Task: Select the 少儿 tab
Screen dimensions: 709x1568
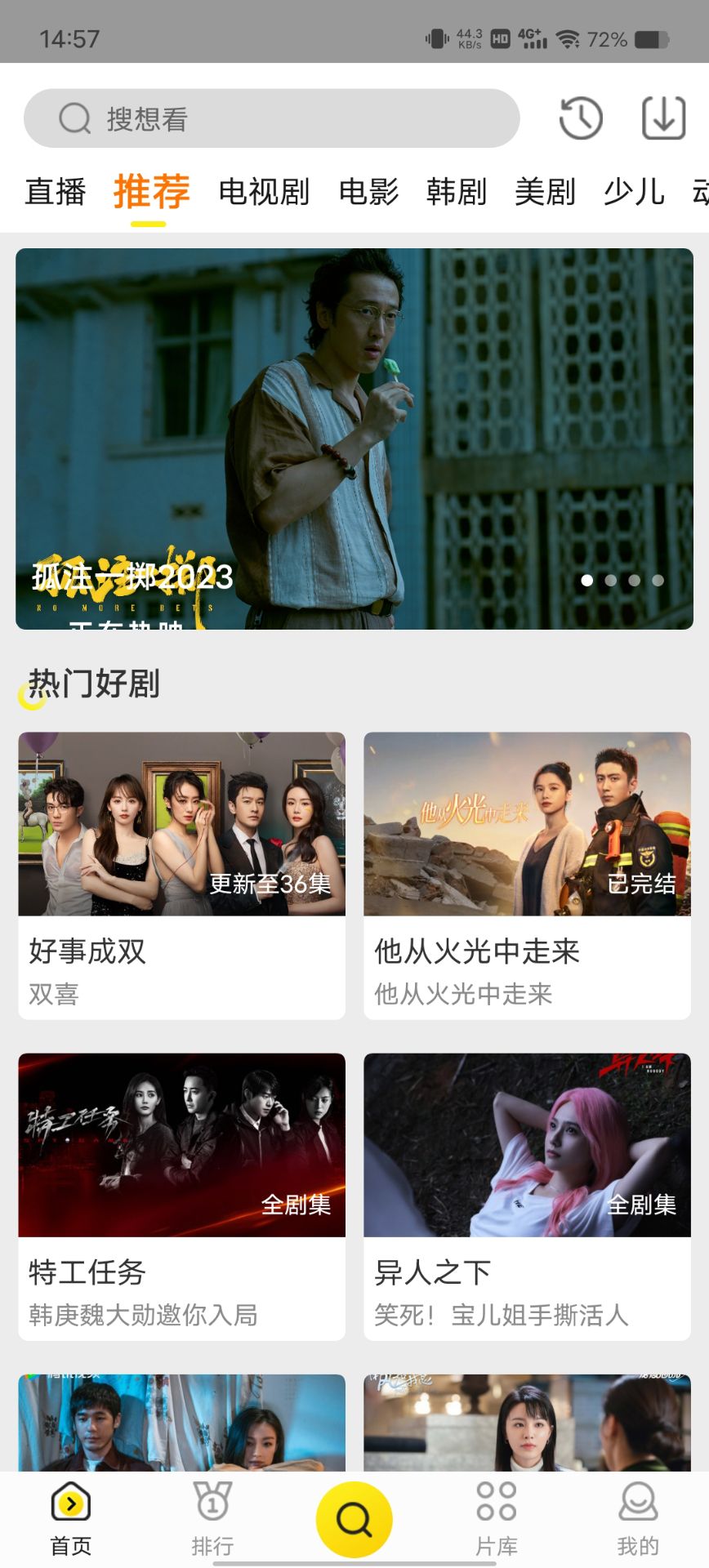Action: pyautogui.click(x=634, y=192)
